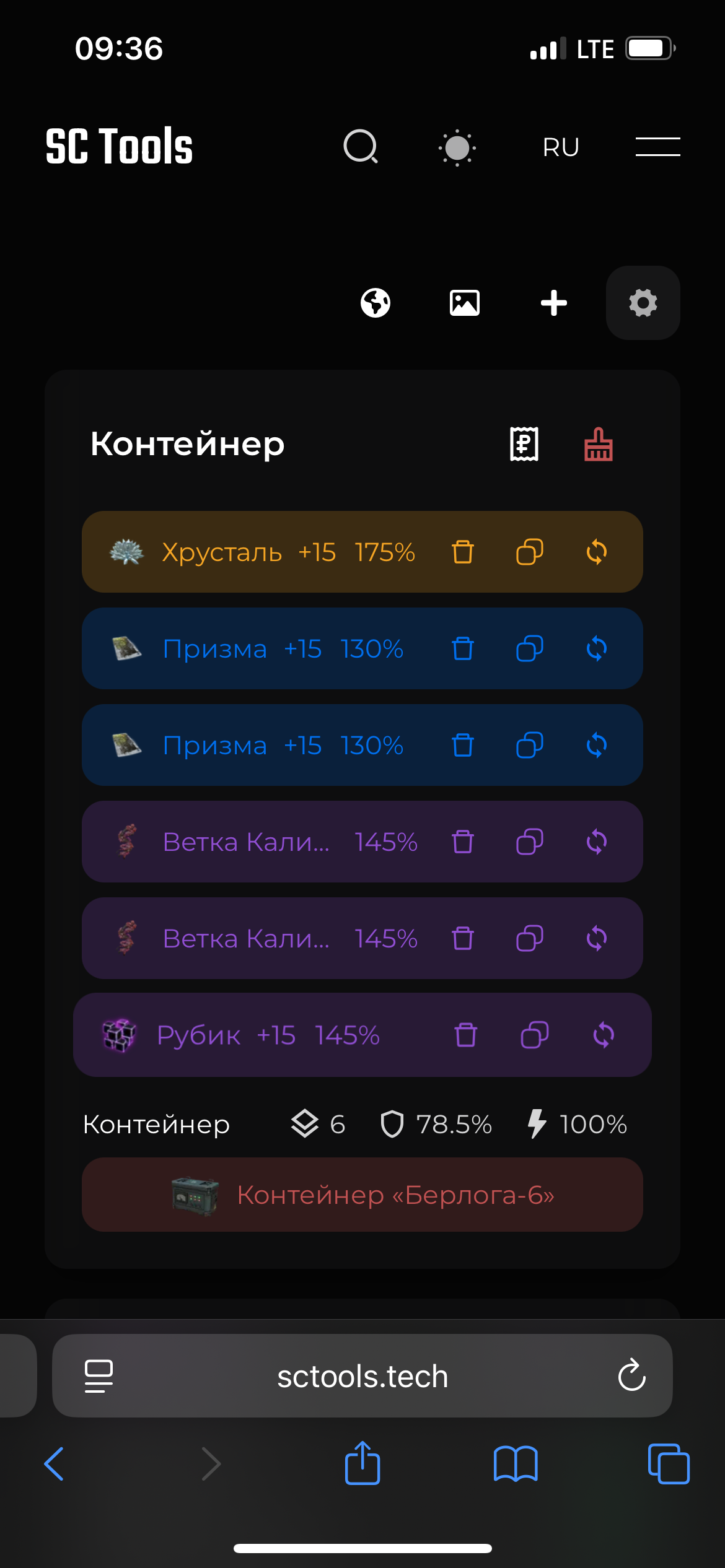The image size is (725, 1568).
Task: Reload the sctools.tech page
Action: point(631,1375)
